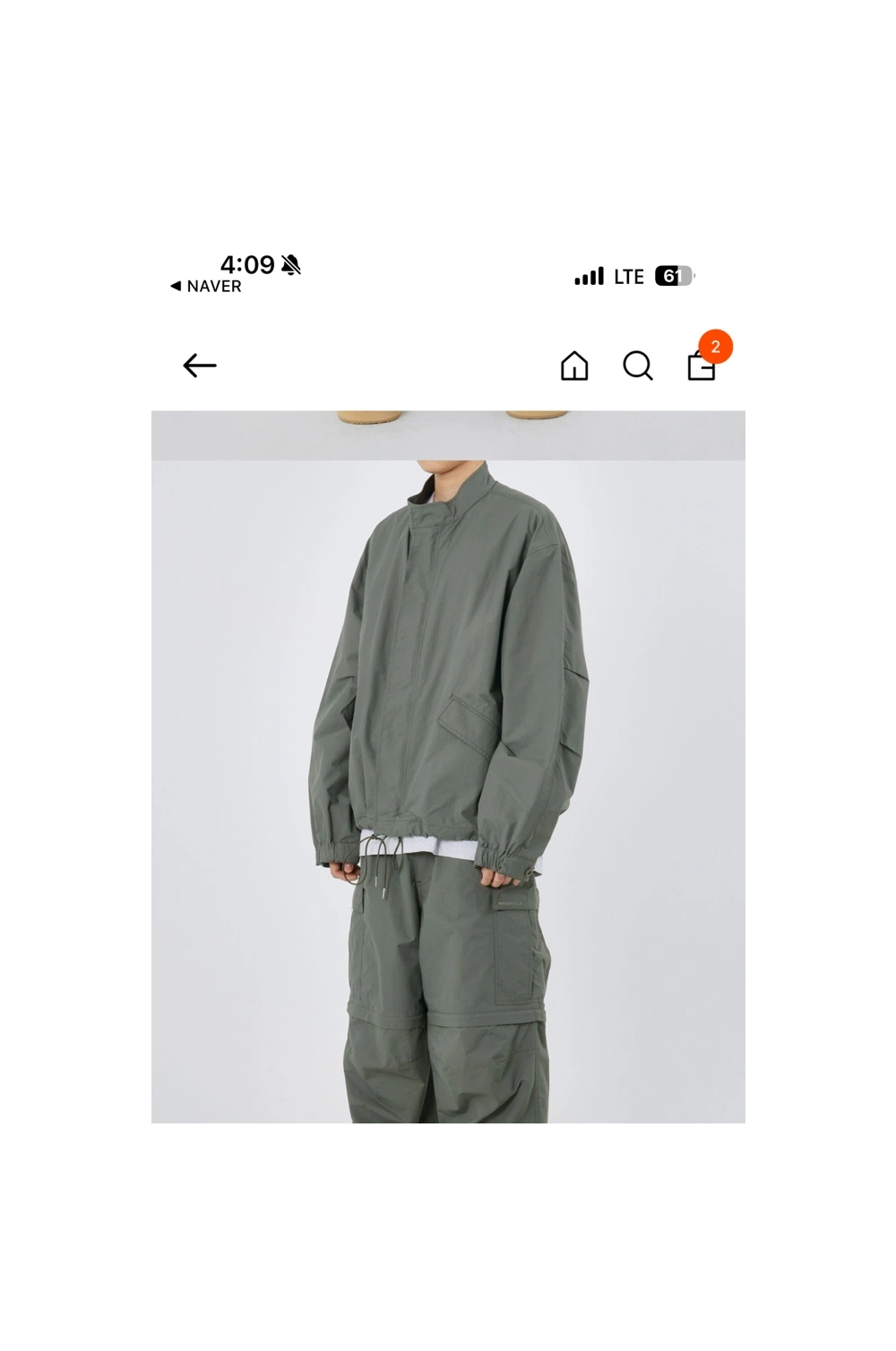Go back using the arrow
The width and height of the screenshot is (896, 1351).
(x=200, y=366)
